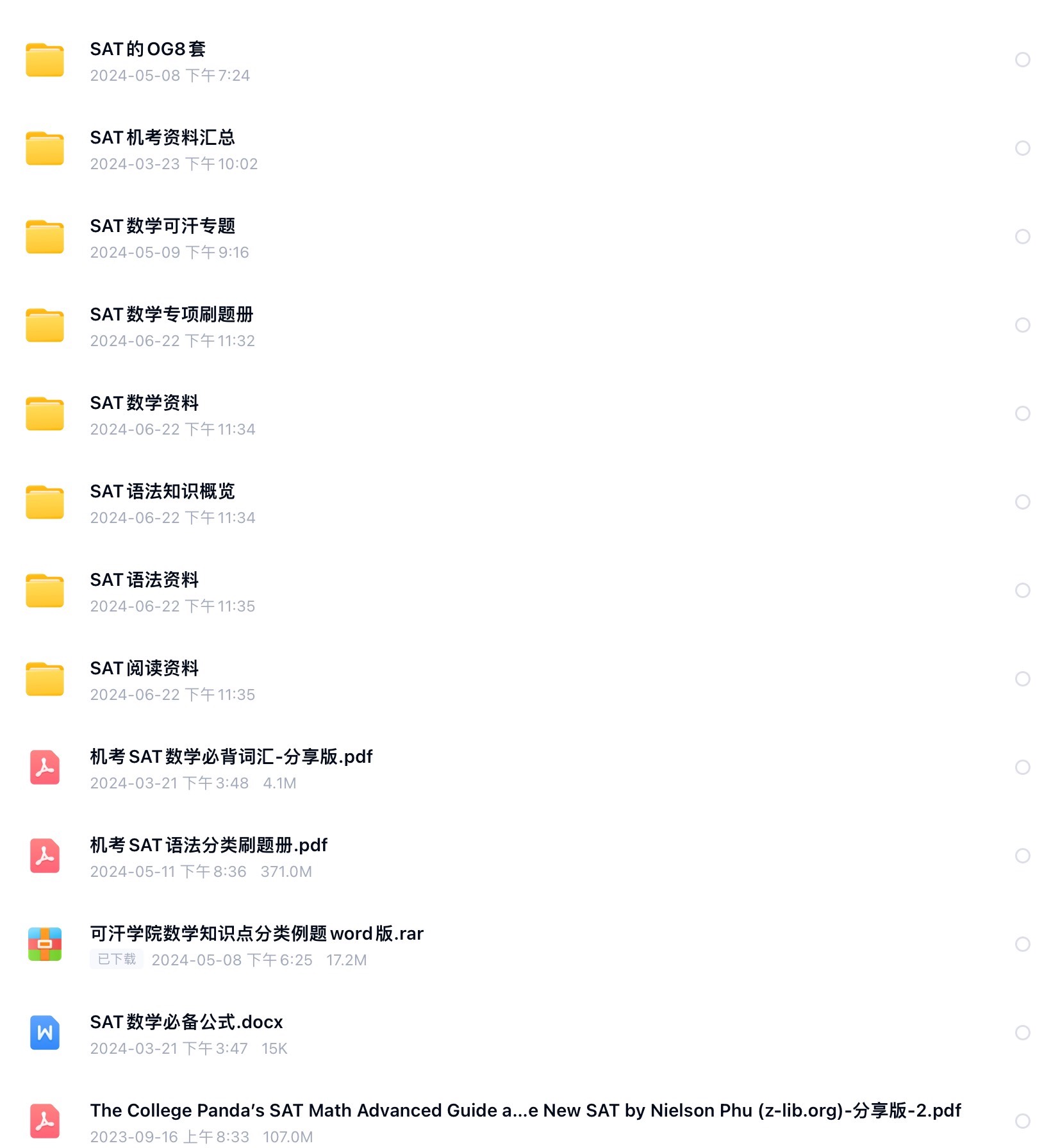The height and width of the screenshot is (1148, 1051).
Task: Tick the selection circle for SAT数学资料
Action: (x=1023, y=413)
